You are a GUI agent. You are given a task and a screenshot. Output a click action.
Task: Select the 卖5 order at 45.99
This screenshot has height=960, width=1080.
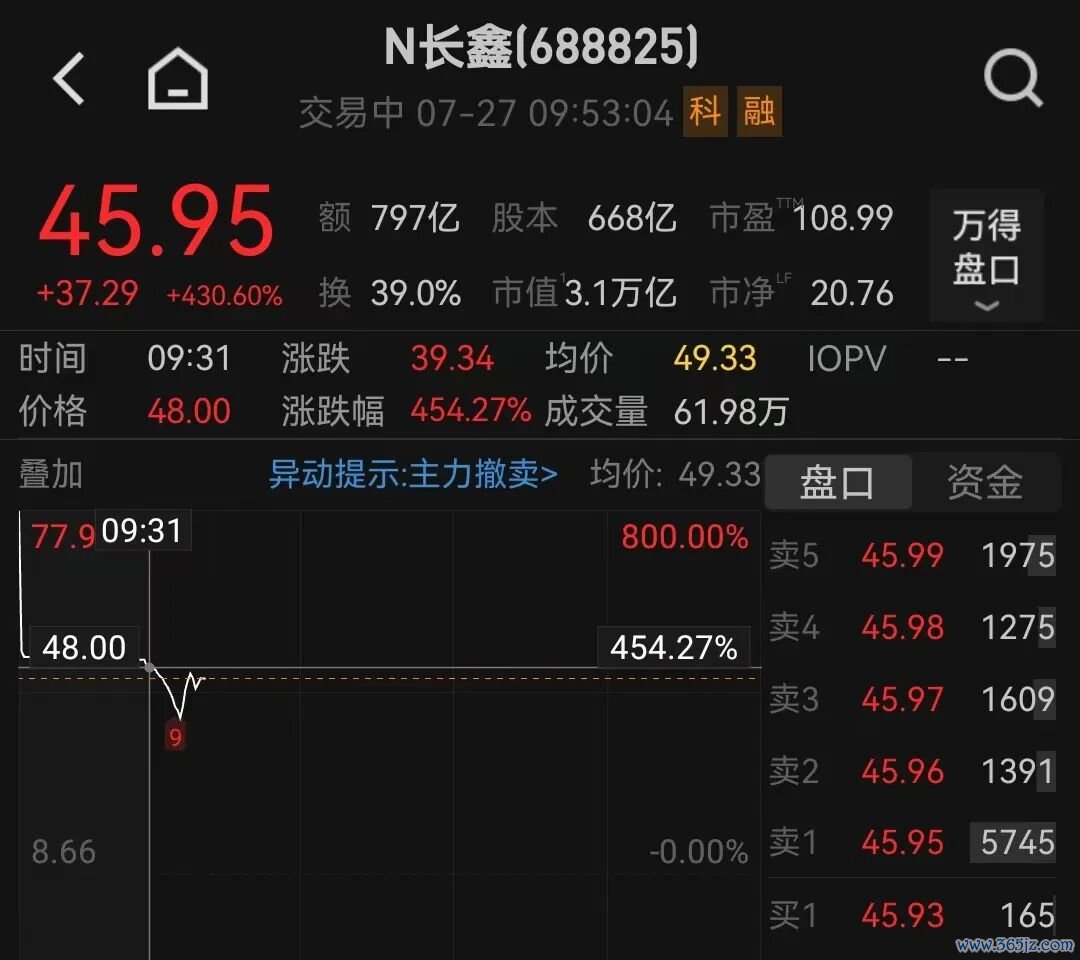912,555
